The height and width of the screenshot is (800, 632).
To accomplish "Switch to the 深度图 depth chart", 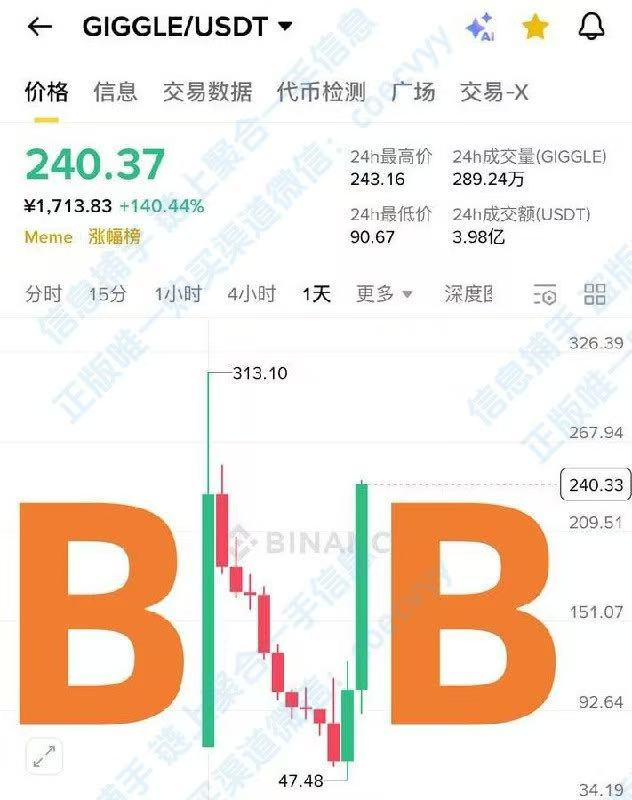I will [468, 294].
